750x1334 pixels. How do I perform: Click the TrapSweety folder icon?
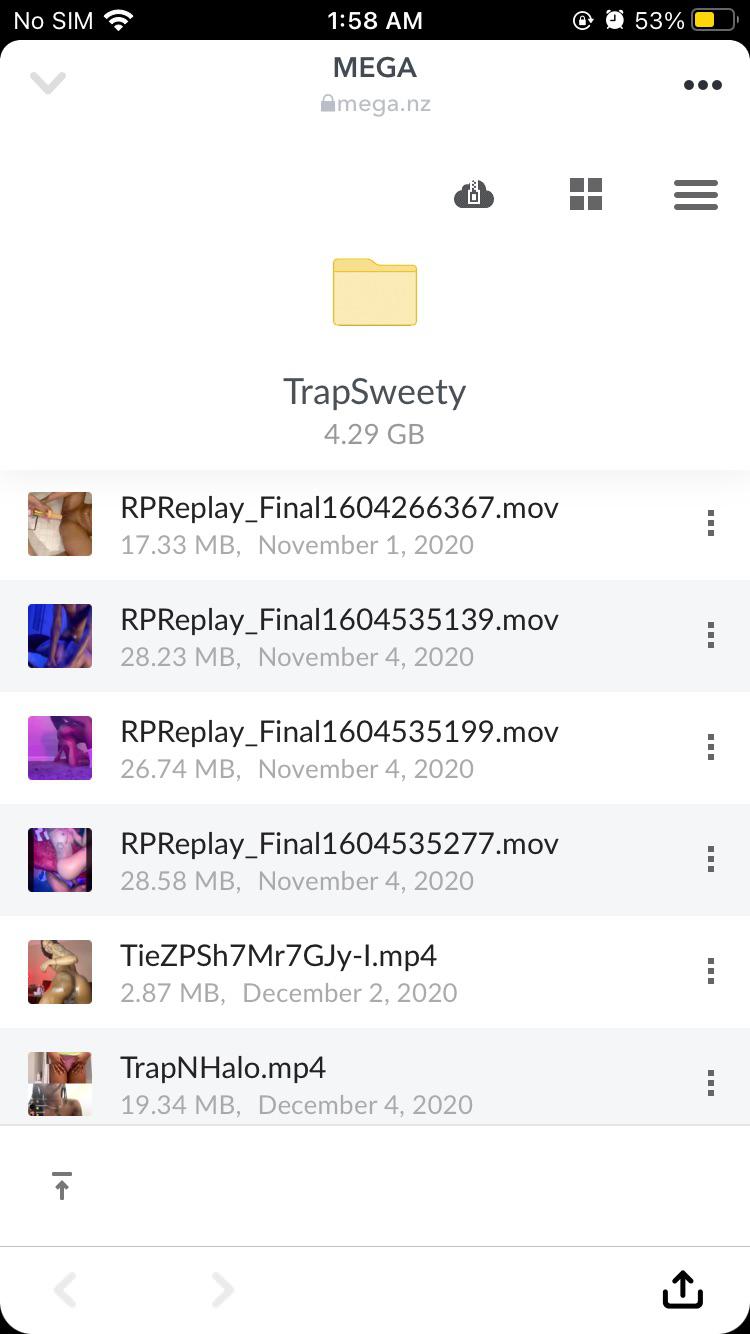click(x=374, y=292)
